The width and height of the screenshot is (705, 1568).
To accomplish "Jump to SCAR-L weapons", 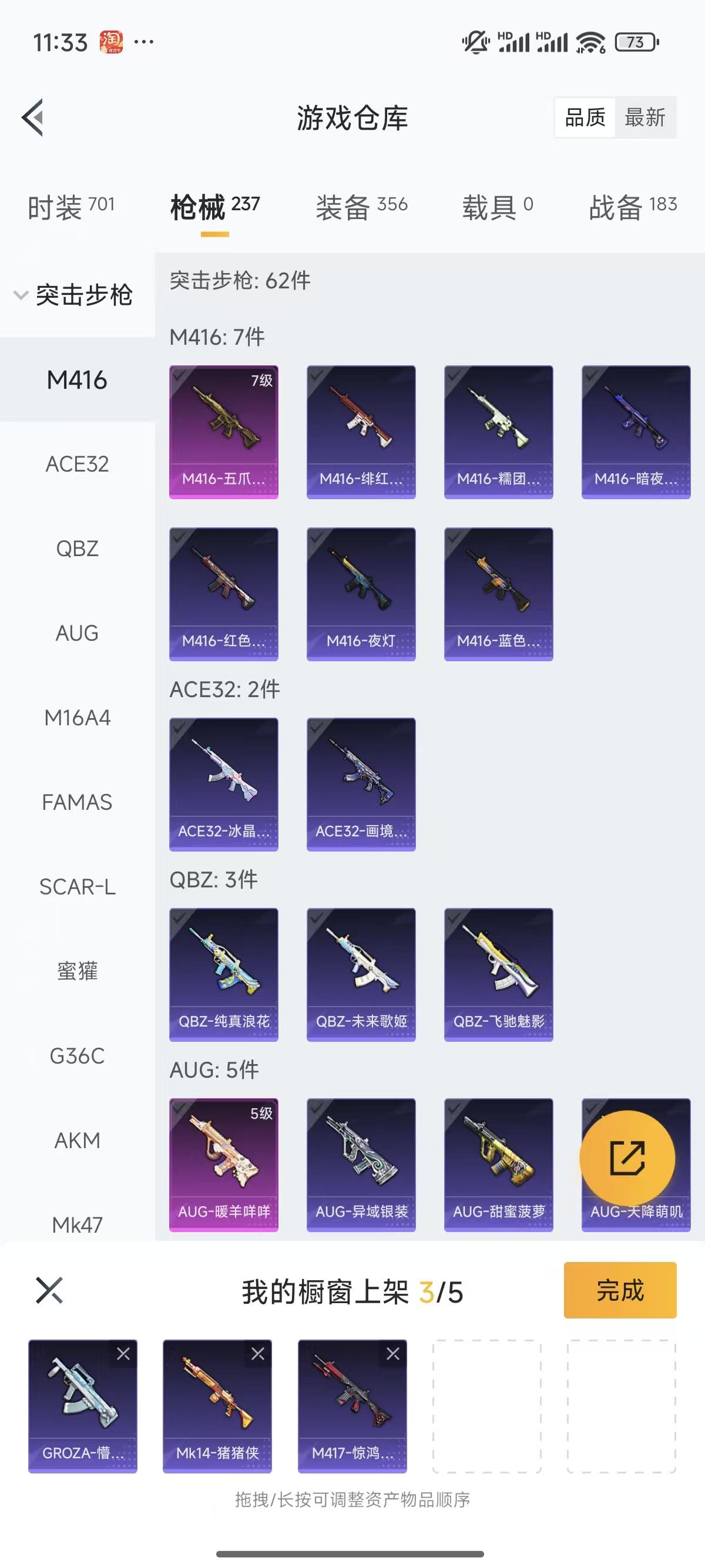I will pyautogui.click(x=78, y=887).
